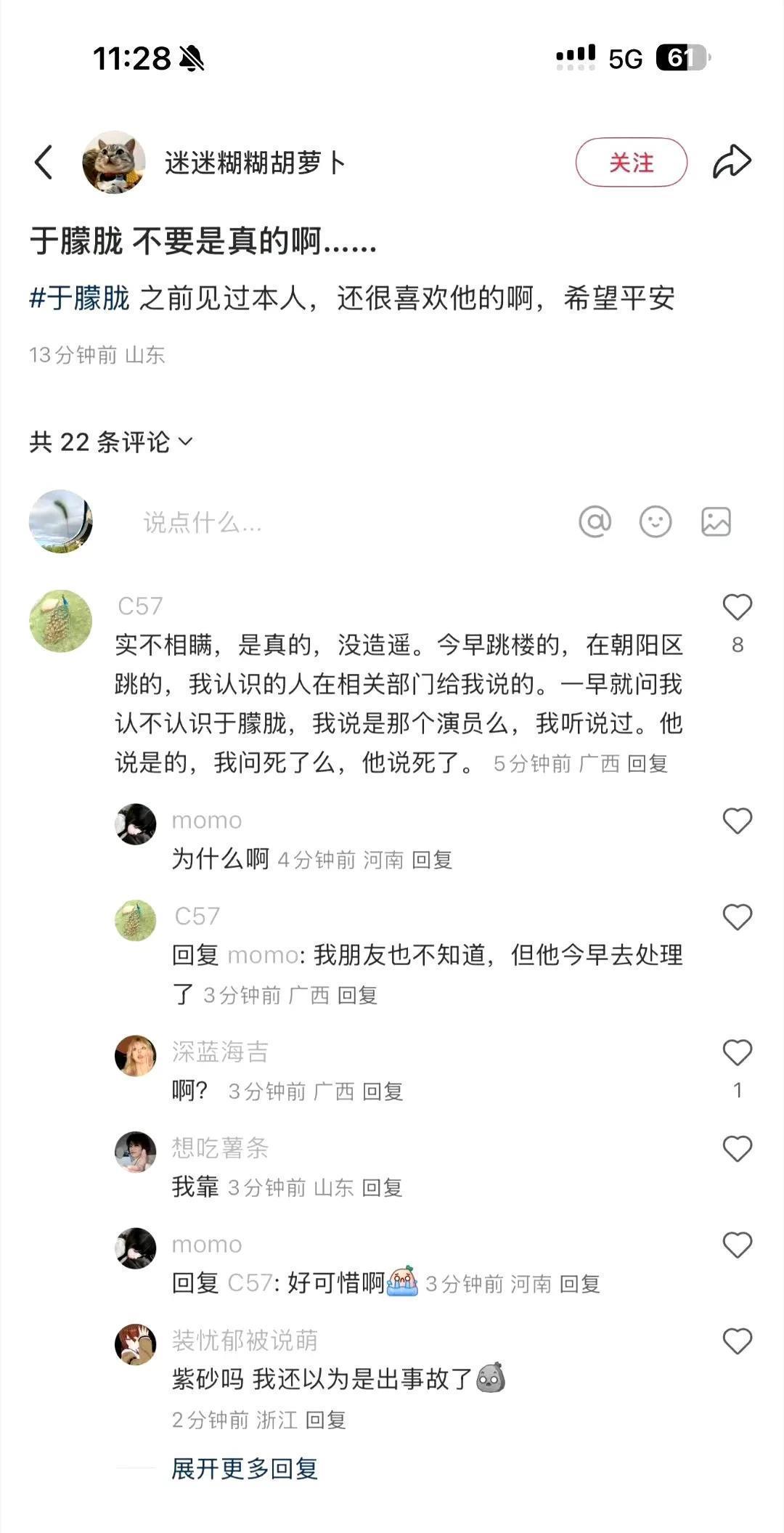Open the #于朦胧 hashtag link
This screenshot has width=784, height=1533.
[80, 298]
